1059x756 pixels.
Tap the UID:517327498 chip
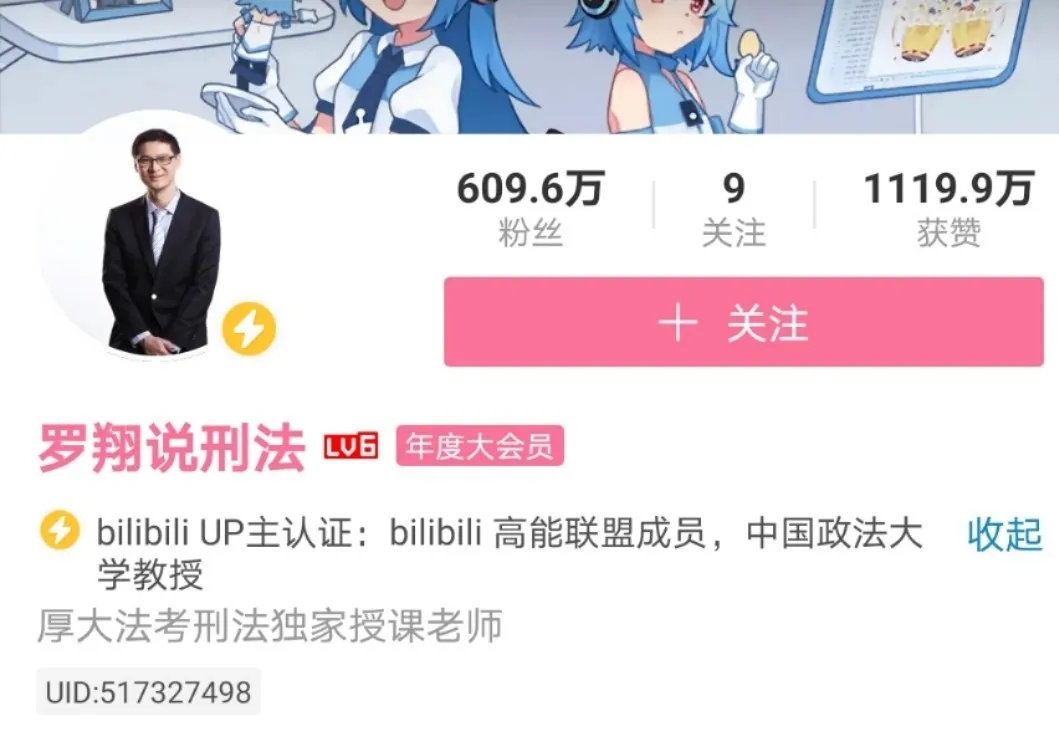(x=148, y=692)
